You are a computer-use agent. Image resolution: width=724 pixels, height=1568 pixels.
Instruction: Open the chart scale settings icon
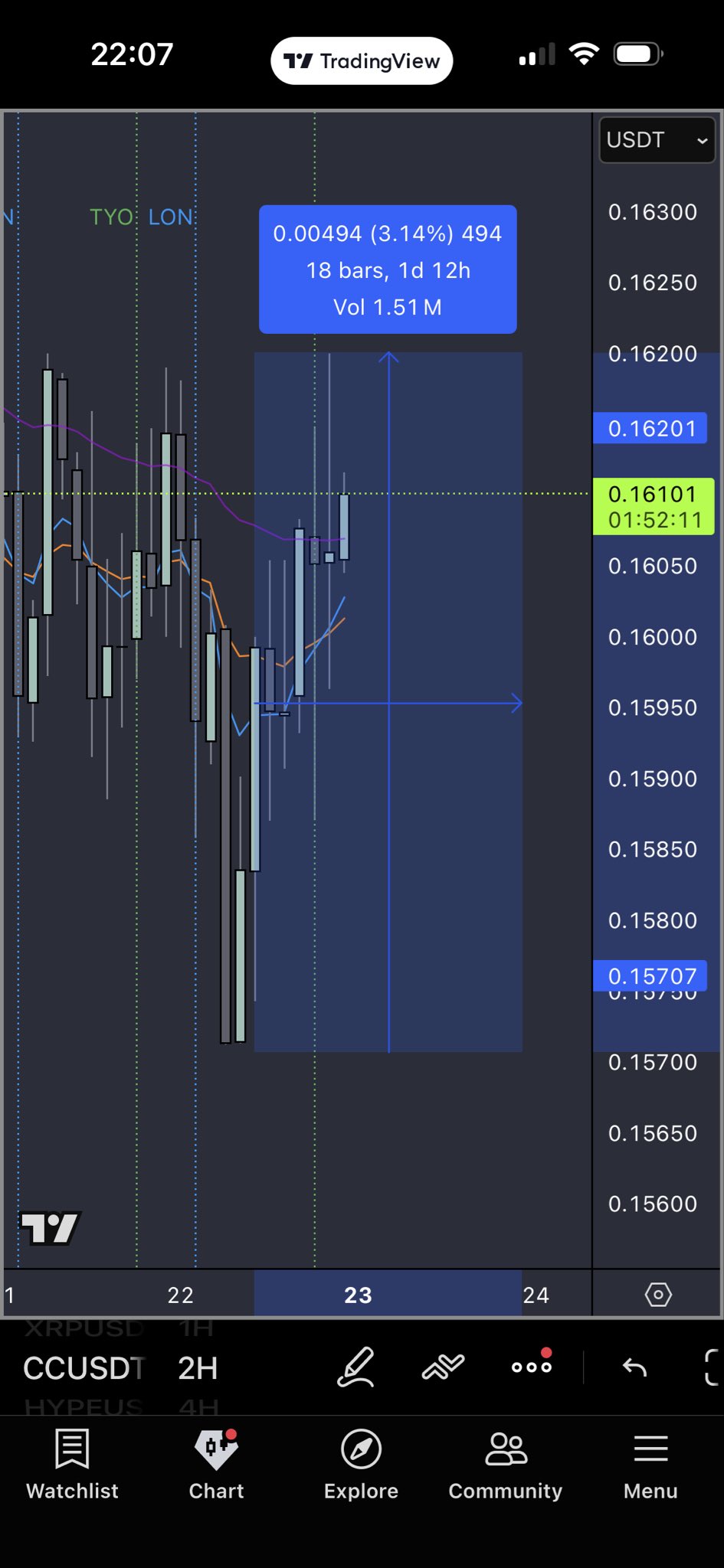tap(658, 1295)
